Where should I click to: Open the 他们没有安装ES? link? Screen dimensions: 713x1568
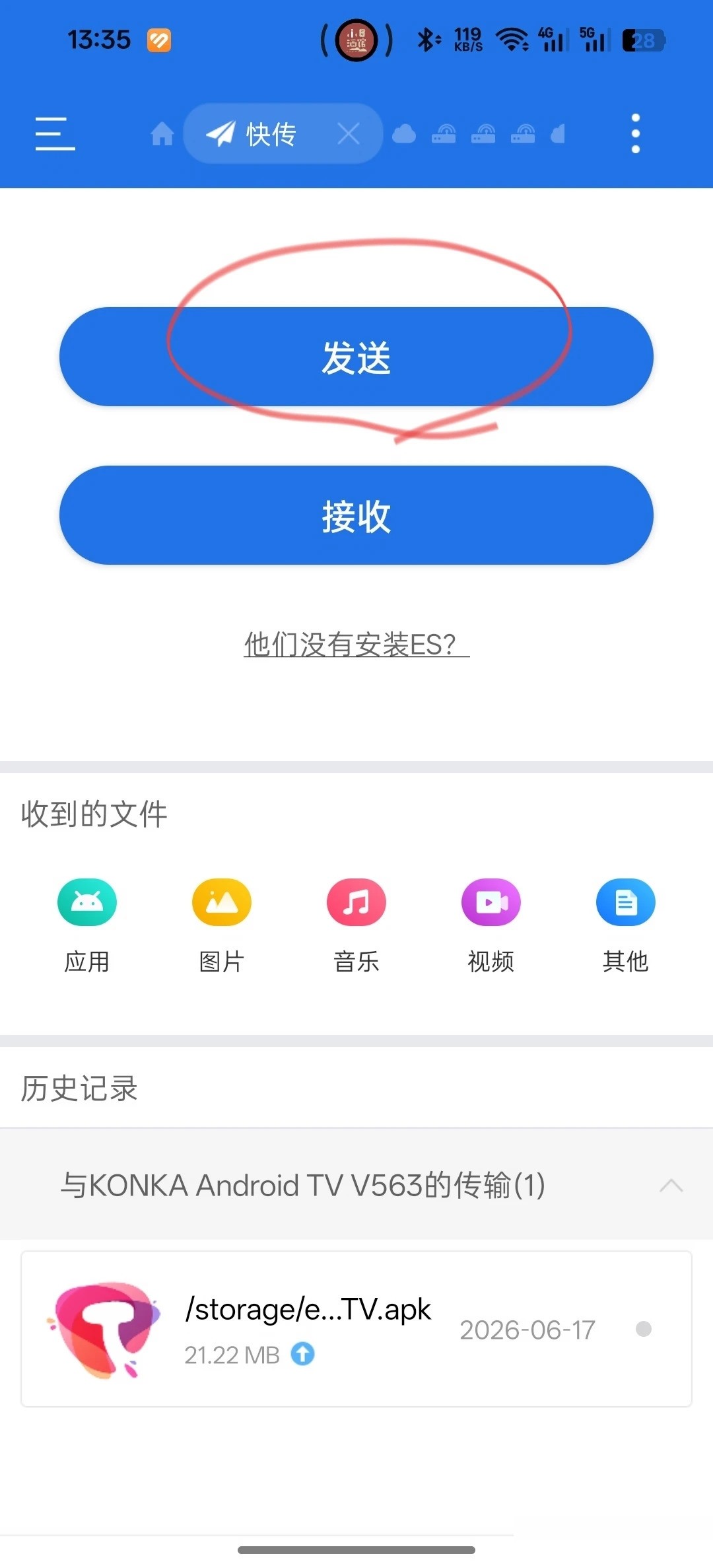coord(356,645)
